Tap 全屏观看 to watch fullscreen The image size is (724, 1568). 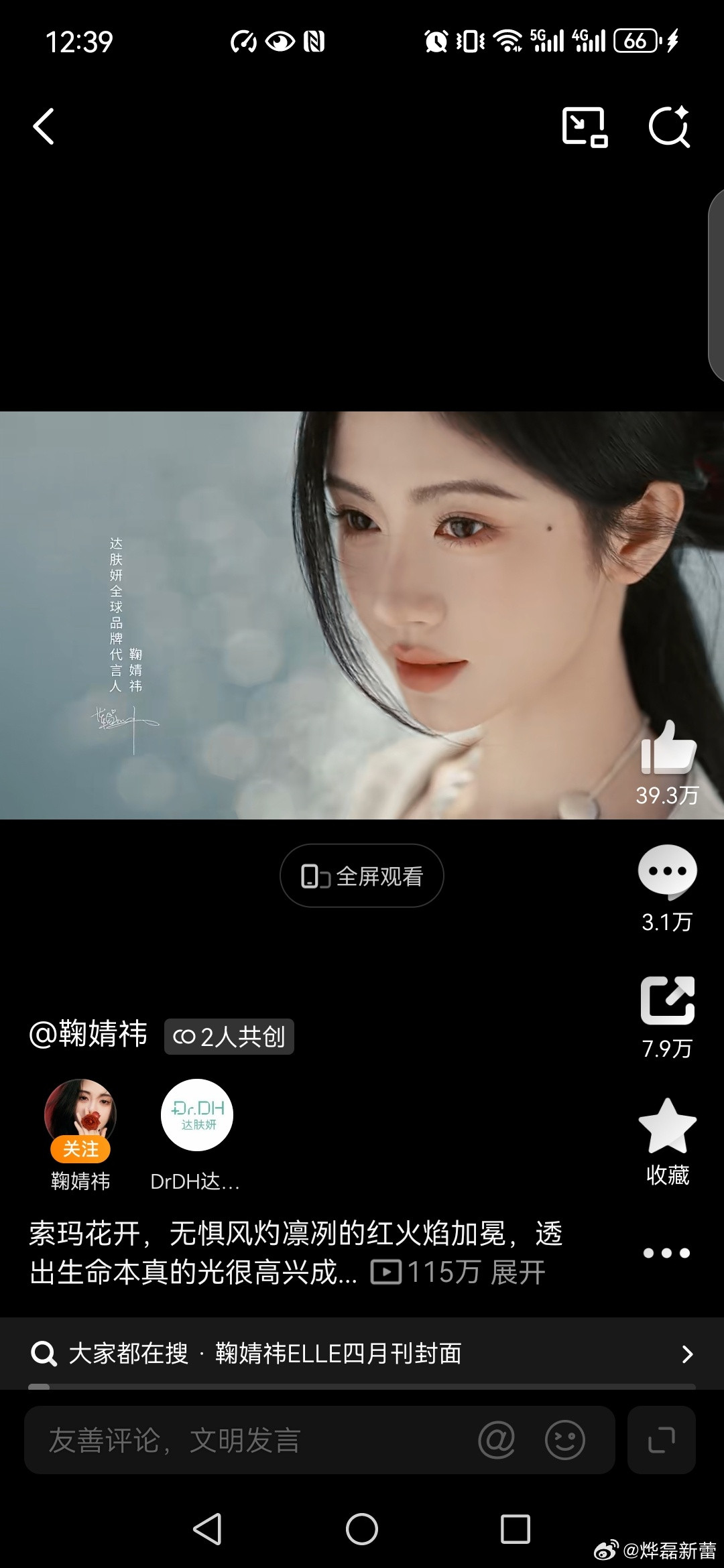click(361, 875)
